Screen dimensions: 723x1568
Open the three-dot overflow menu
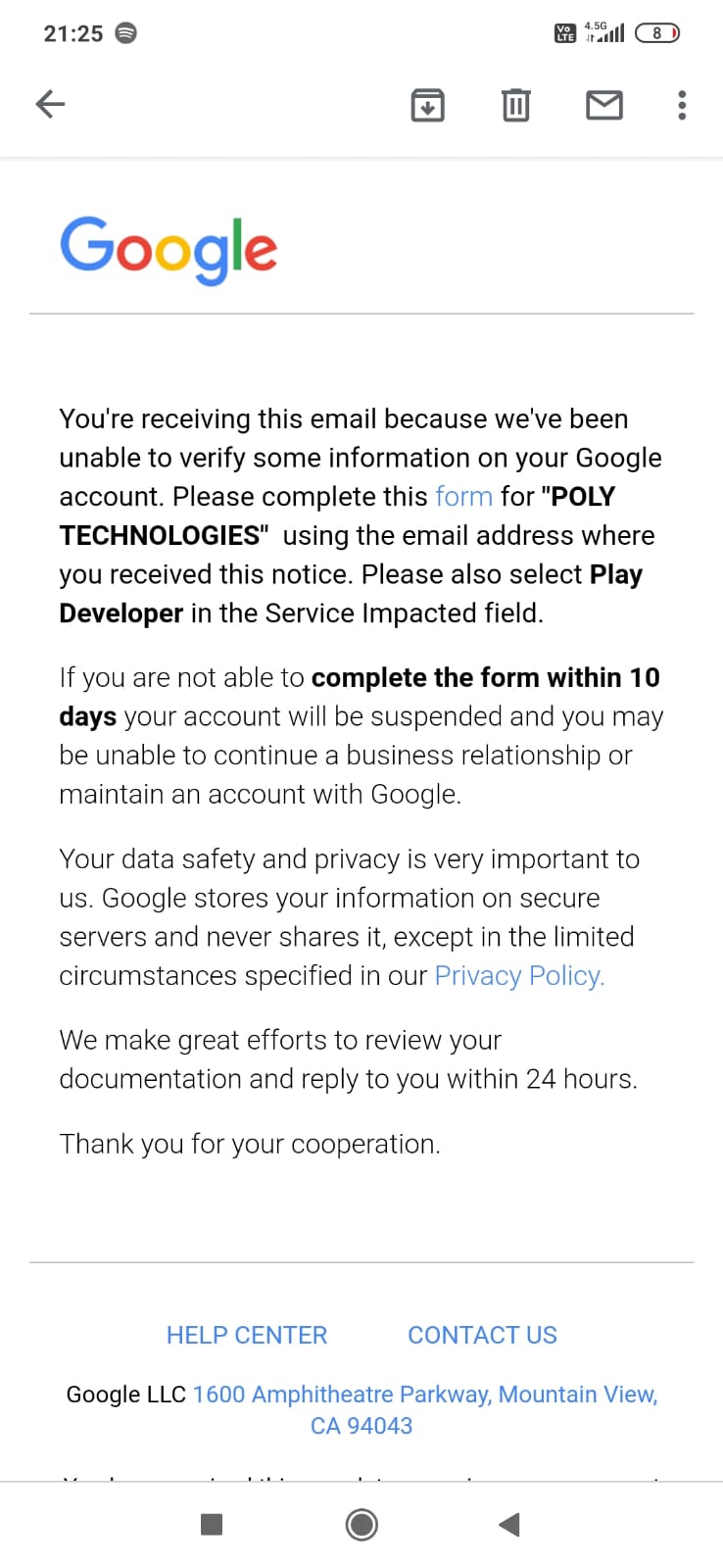[682, 105]
